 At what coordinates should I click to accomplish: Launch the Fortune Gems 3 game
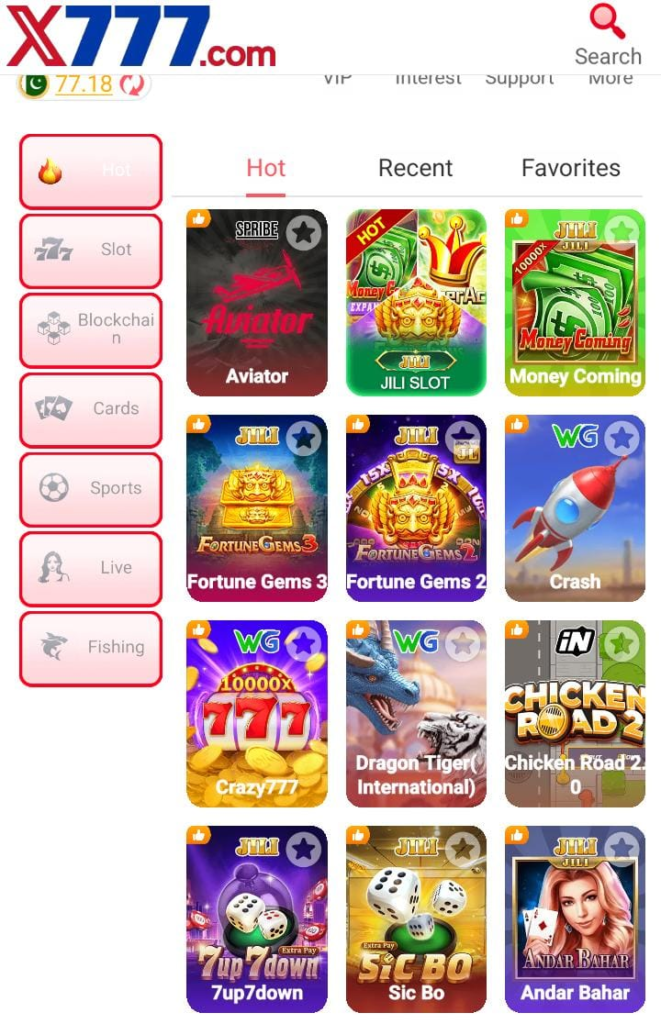[257, 515]
